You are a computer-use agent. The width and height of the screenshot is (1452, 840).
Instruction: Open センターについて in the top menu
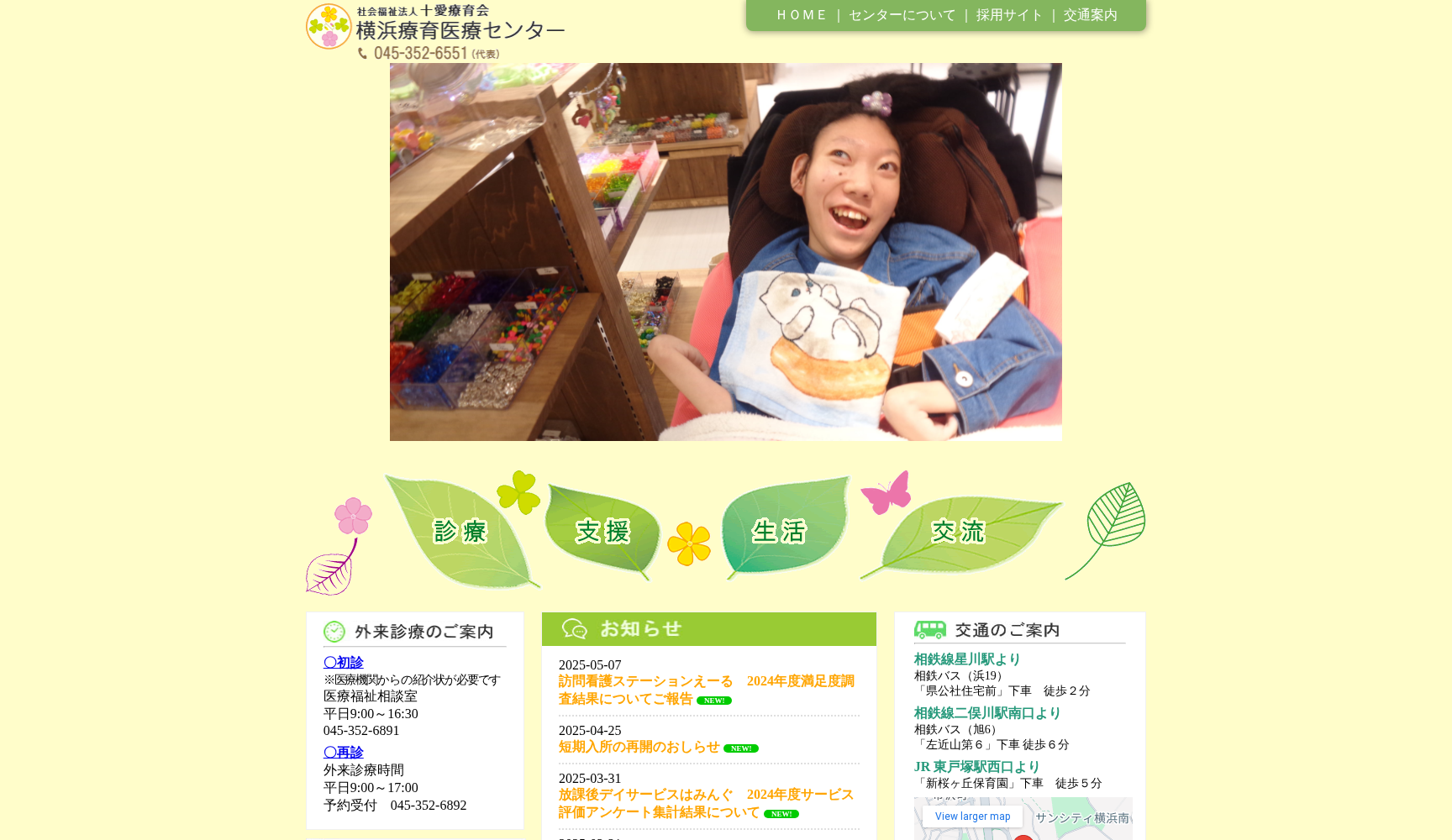[x=902, y=15]
